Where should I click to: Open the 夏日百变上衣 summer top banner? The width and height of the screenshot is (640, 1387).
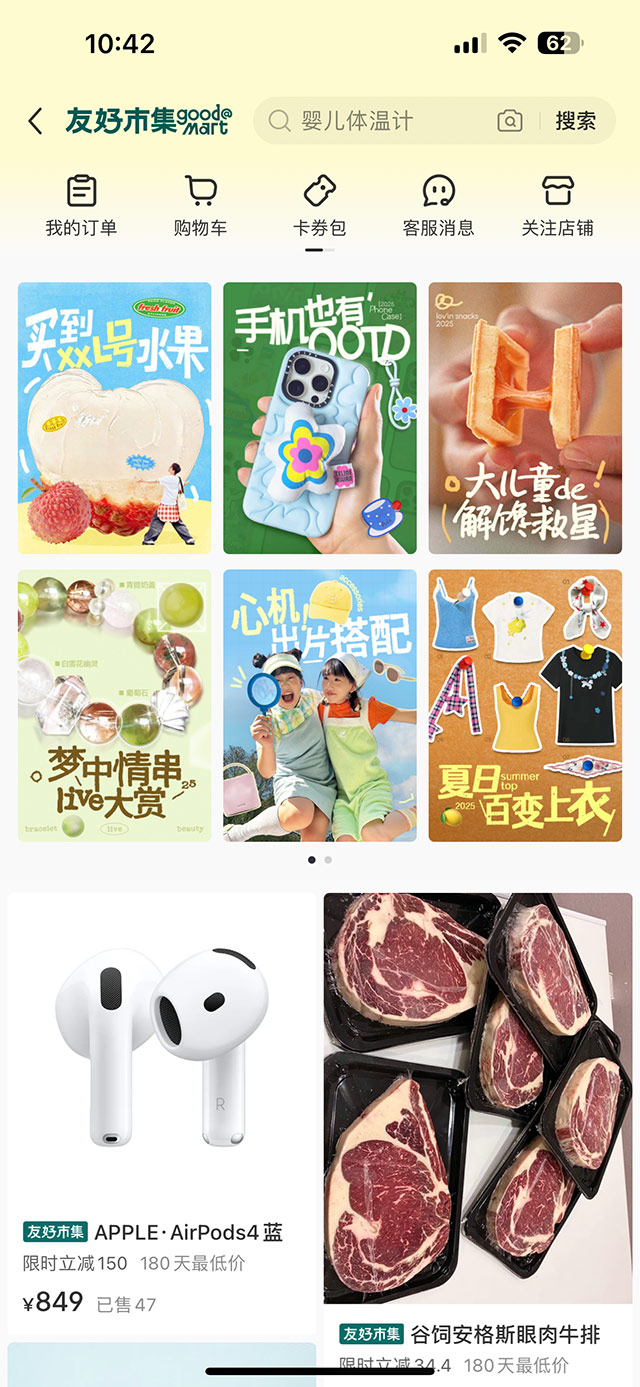pyautogui.click(x=525, y=705)
